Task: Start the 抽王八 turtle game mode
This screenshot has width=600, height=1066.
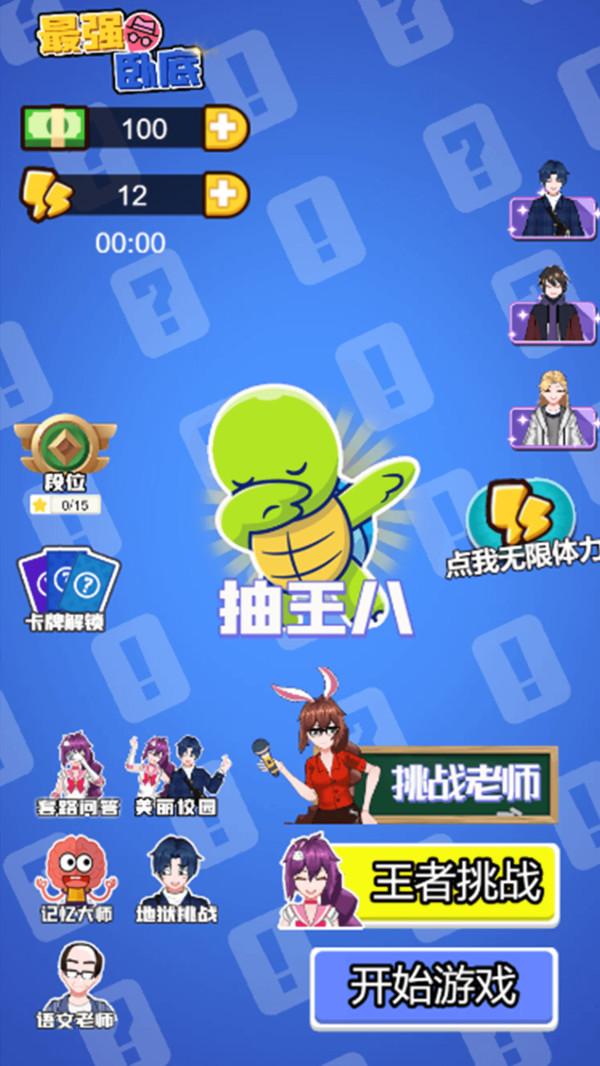Action: pos(315,511)
